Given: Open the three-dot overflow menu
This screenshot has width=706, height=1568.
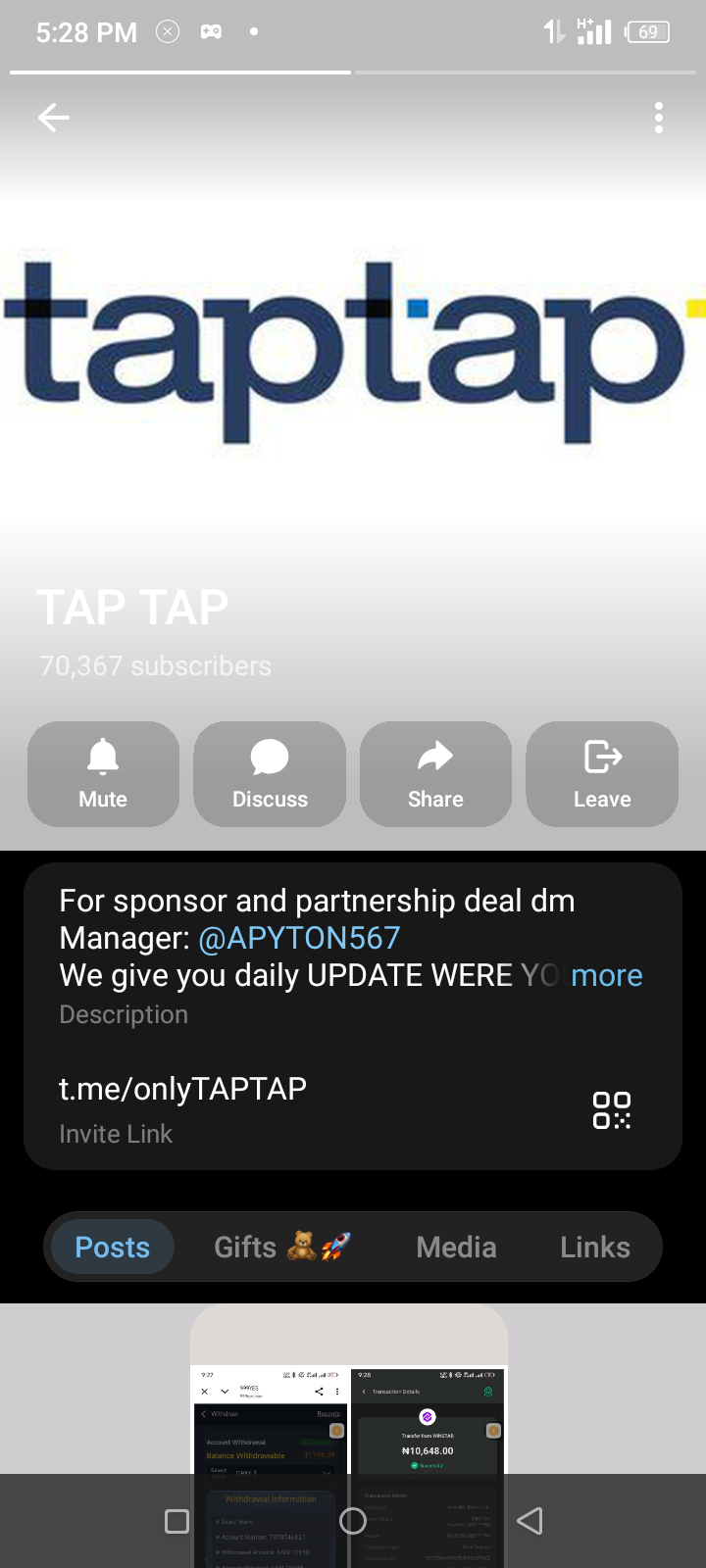Looking at the screenshot, I should click(659, 119).
